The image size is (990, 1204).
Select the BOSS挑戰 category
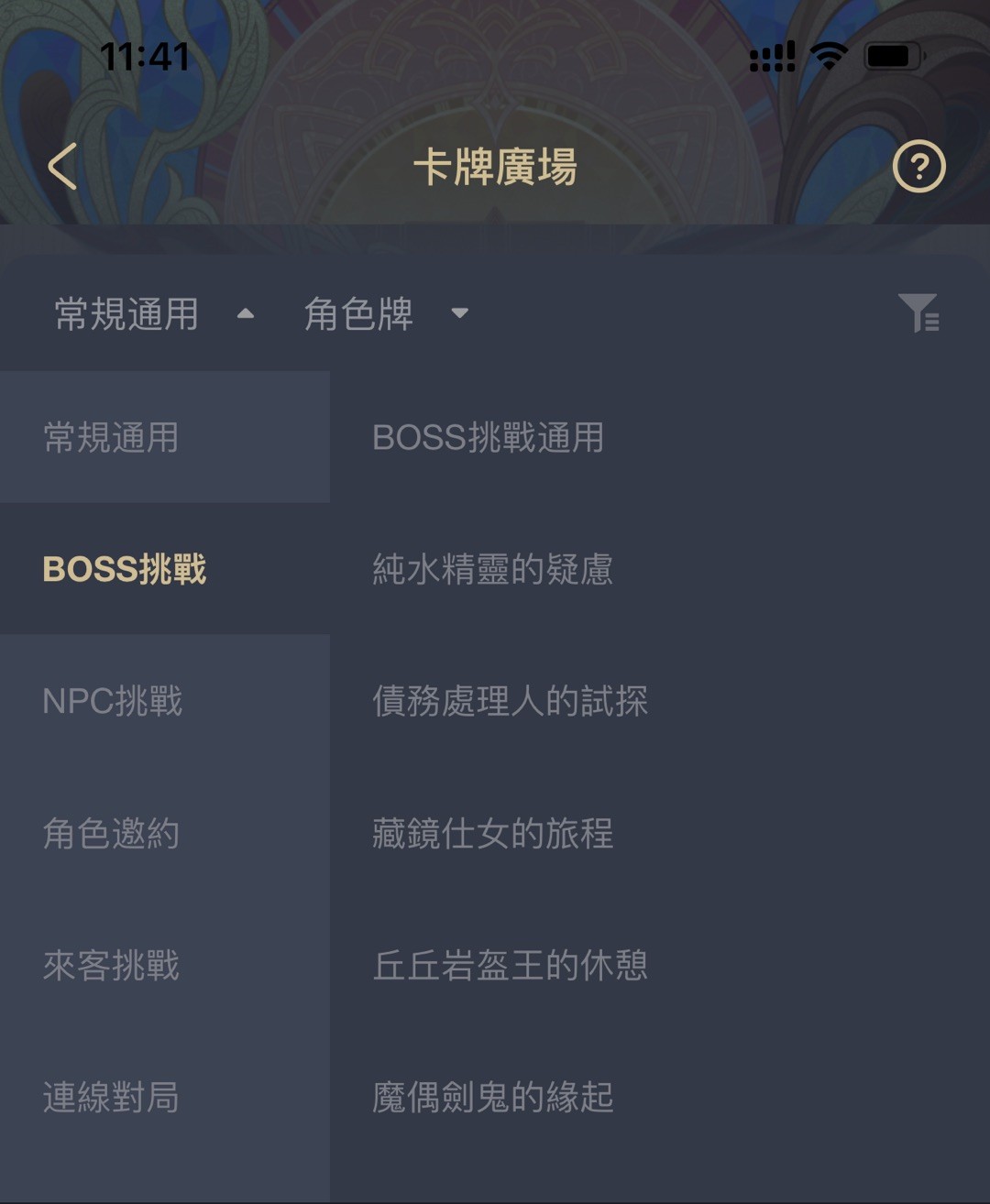tap(125, 569)
